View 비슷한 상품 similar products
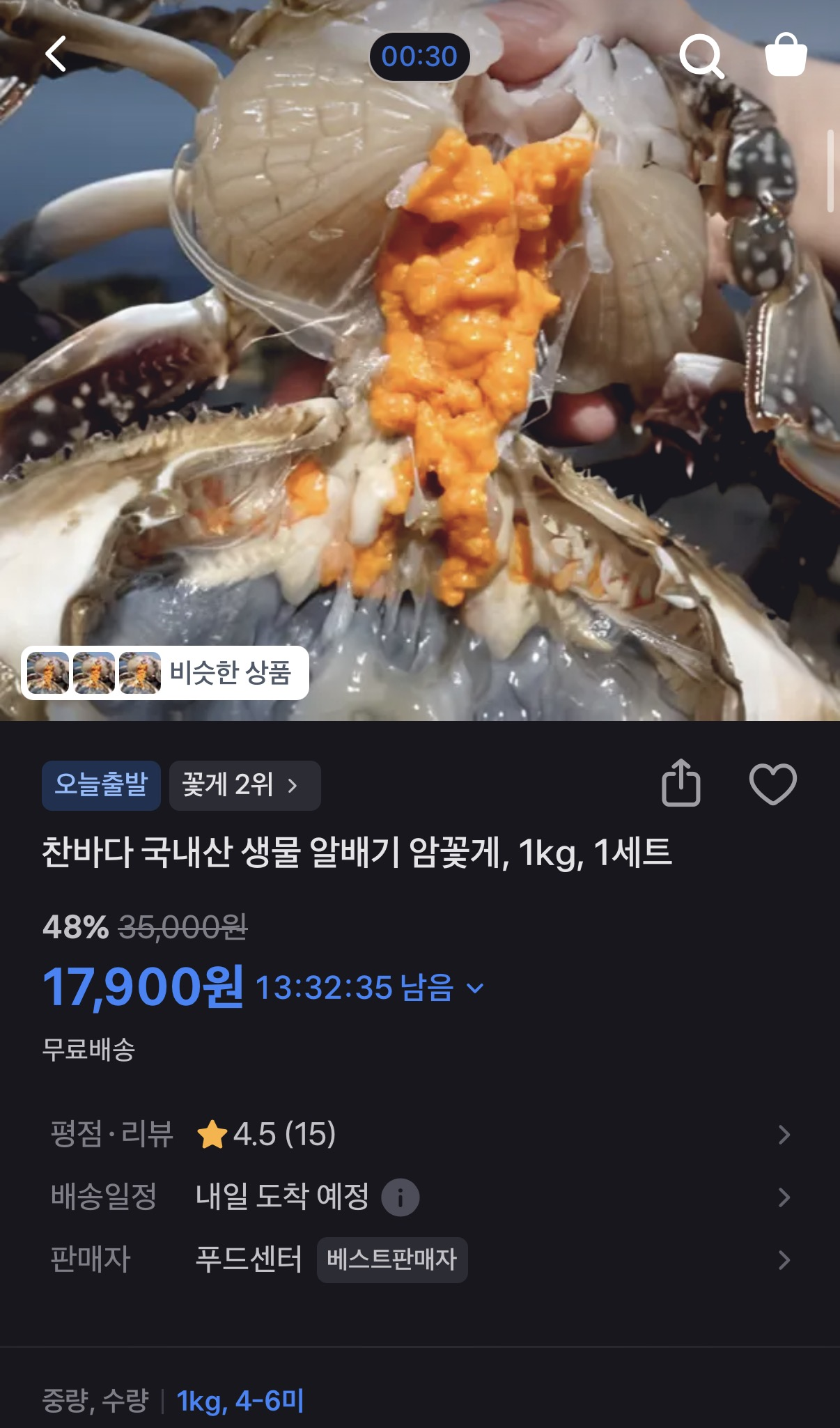Image resolution: width=840 pixels, height=1428 pixels. click(165, 672)
